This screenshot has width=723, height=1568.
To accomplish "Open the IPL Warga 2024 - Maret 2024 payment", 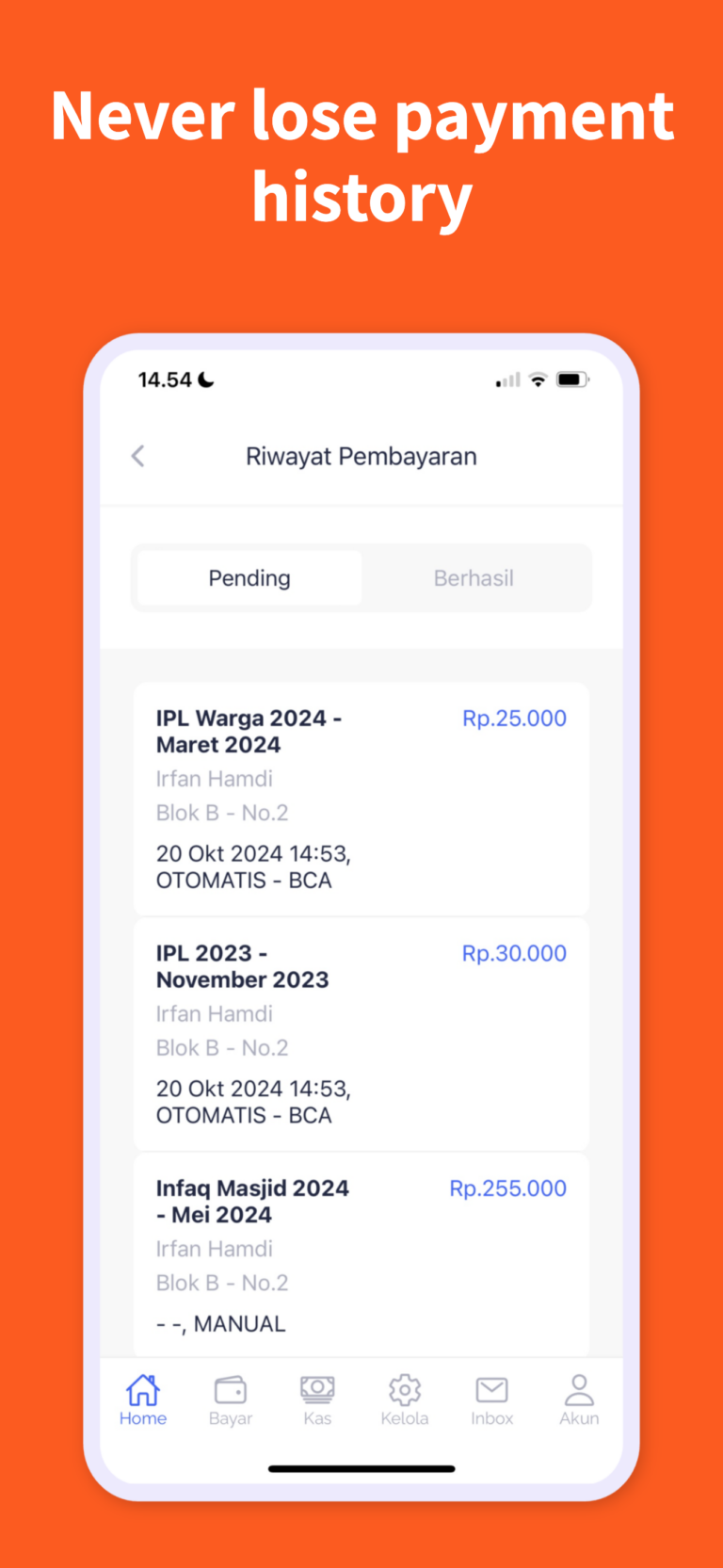I will point(282,799).
